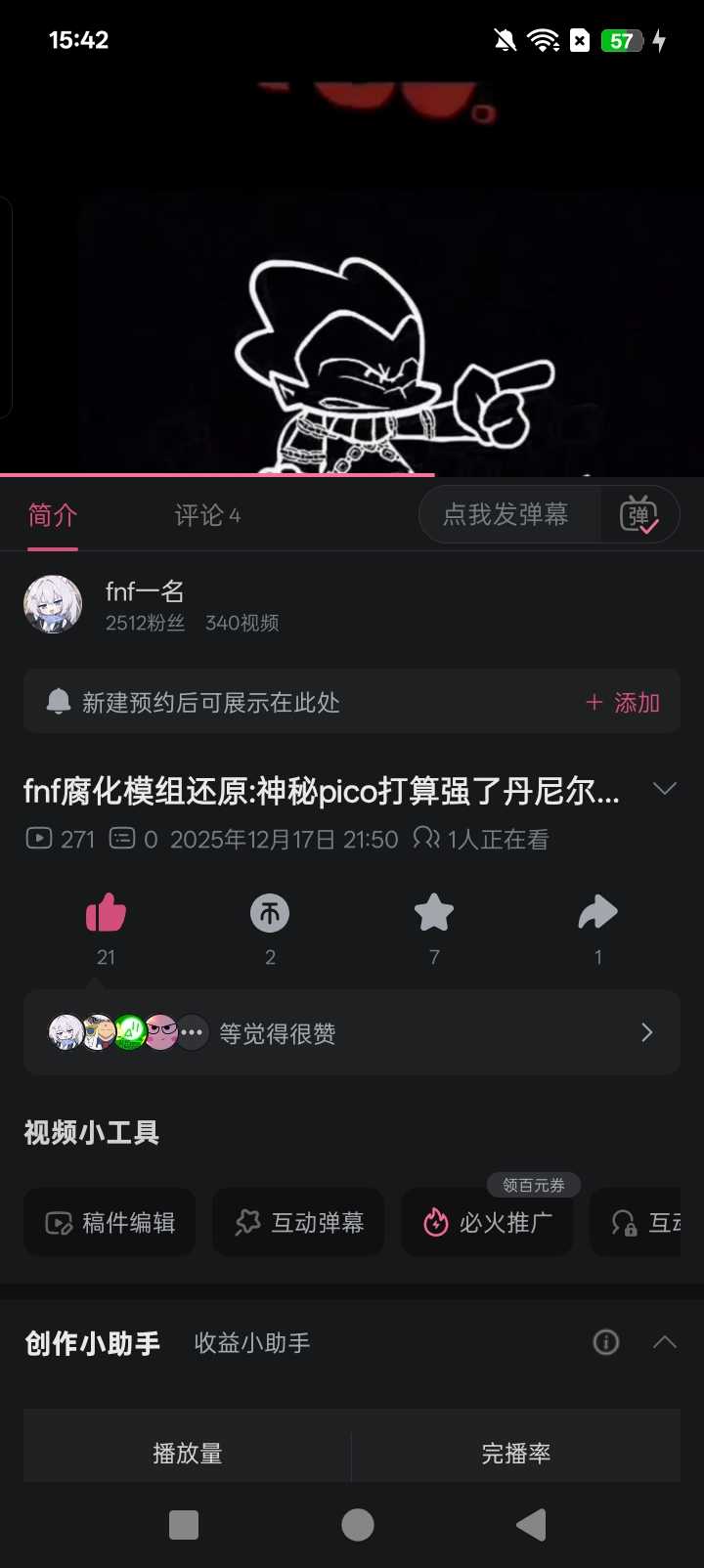Open the 创作小助手 info icon
Screen dimensions: 704x1568
[x=606, y=1342]
